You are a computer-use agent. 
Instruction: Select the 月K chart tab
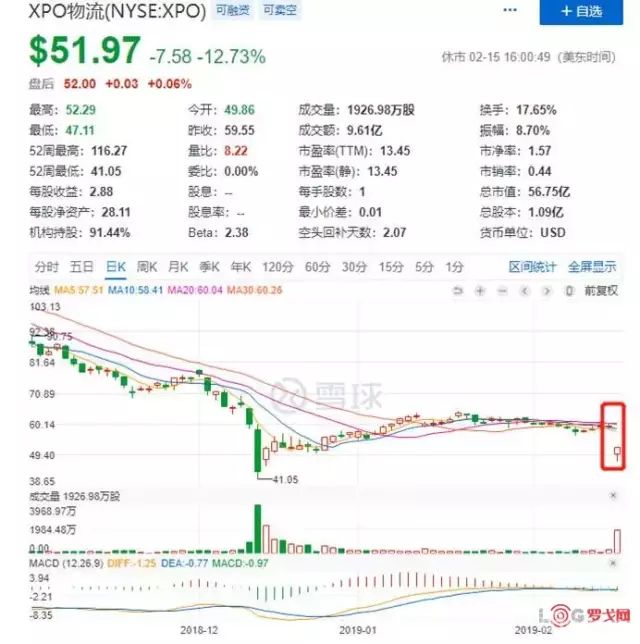(x=179, y=267)
